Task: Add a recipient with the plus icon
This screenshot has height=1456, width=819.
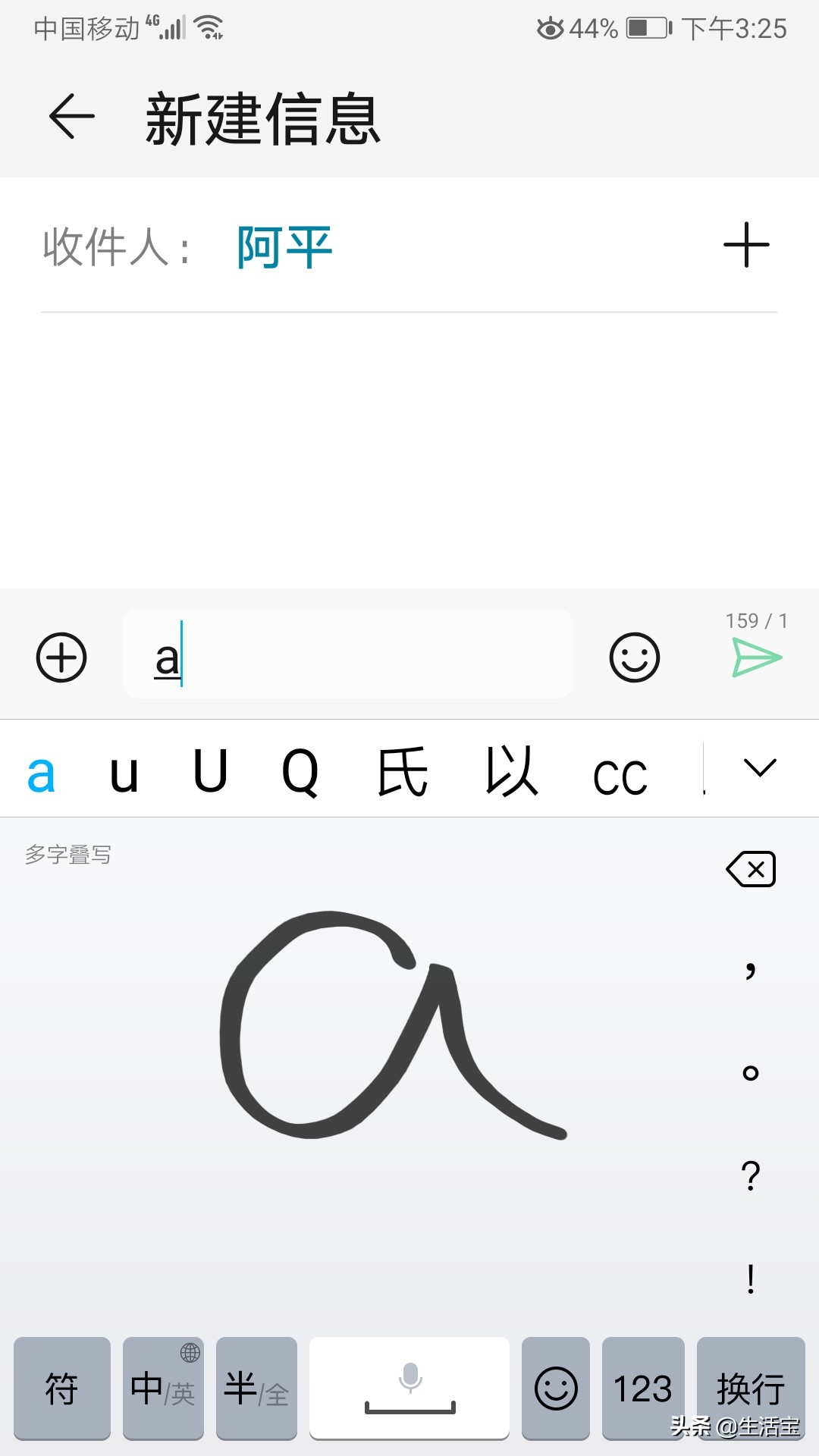Action: (x=746, y=245)
